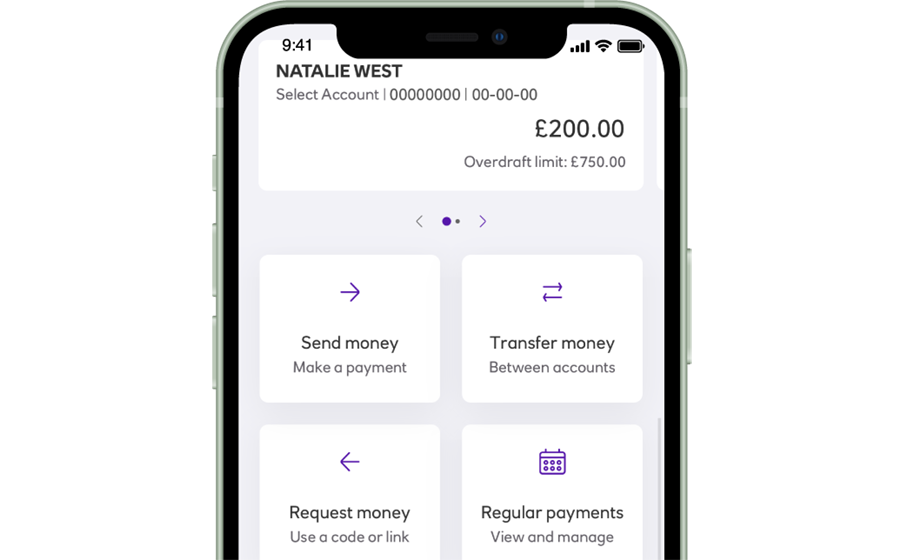Open the Send money card
This screenshot has width=900, height=560.
pos(349,329)
